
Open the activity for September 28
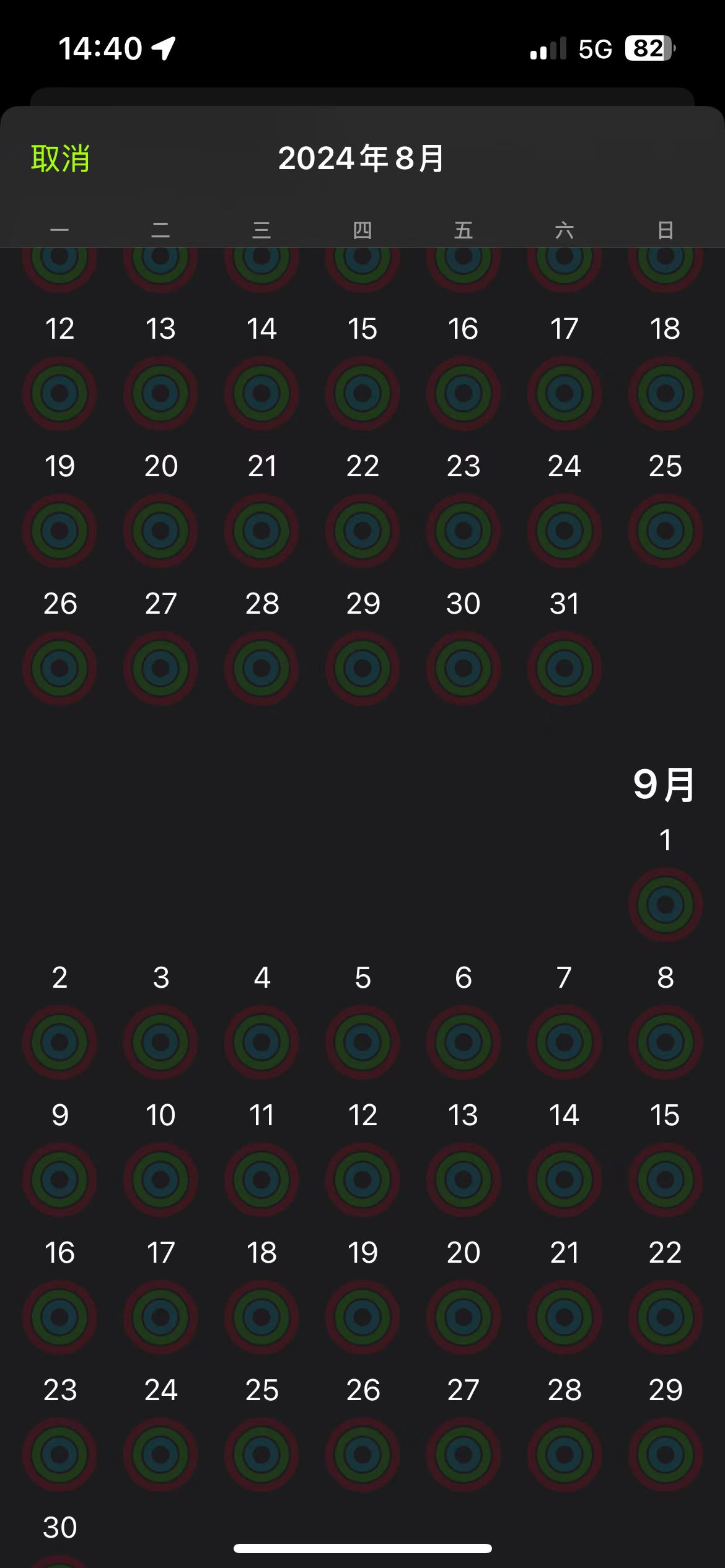pyautogui.click(x=564, y=1454)
